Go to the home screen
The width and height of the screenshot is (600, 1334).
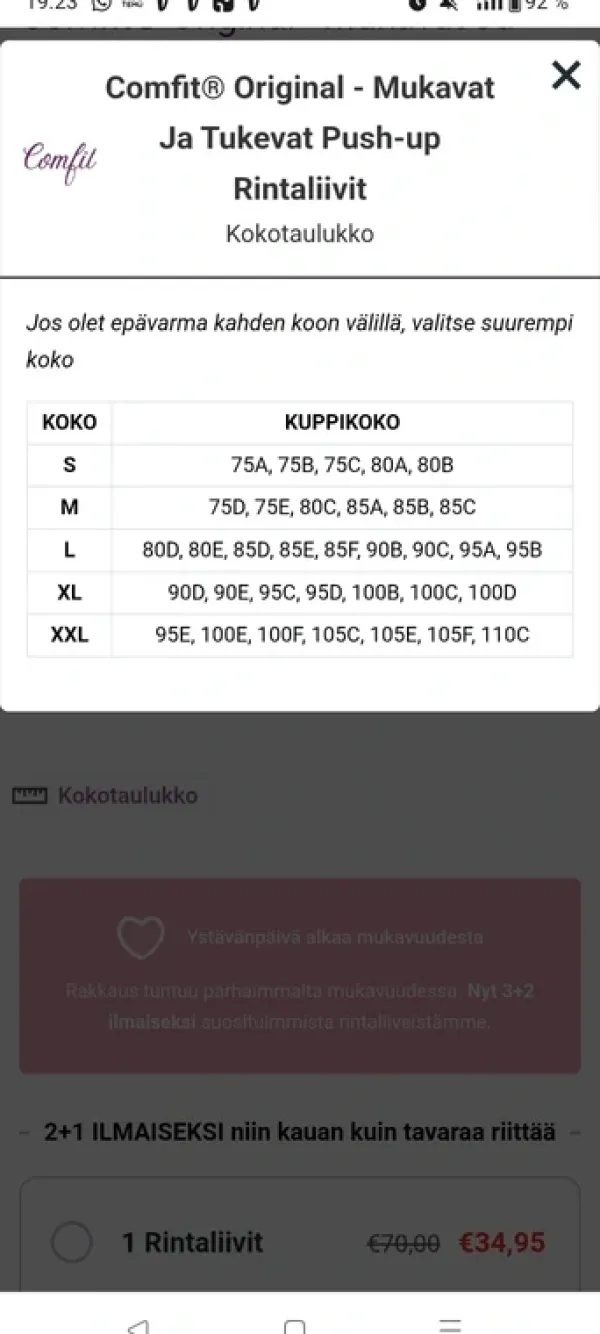point(294,1326)
